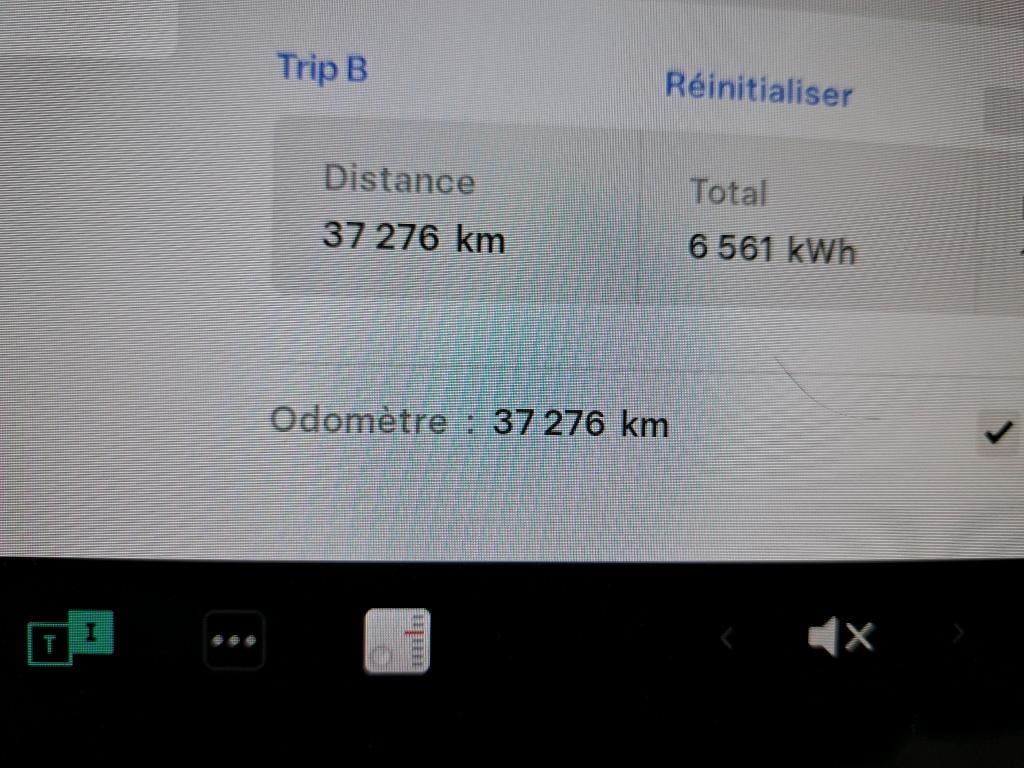Open the white dial app icon
The width and height of the screenshot is (1024, 768).
[397, 641]
